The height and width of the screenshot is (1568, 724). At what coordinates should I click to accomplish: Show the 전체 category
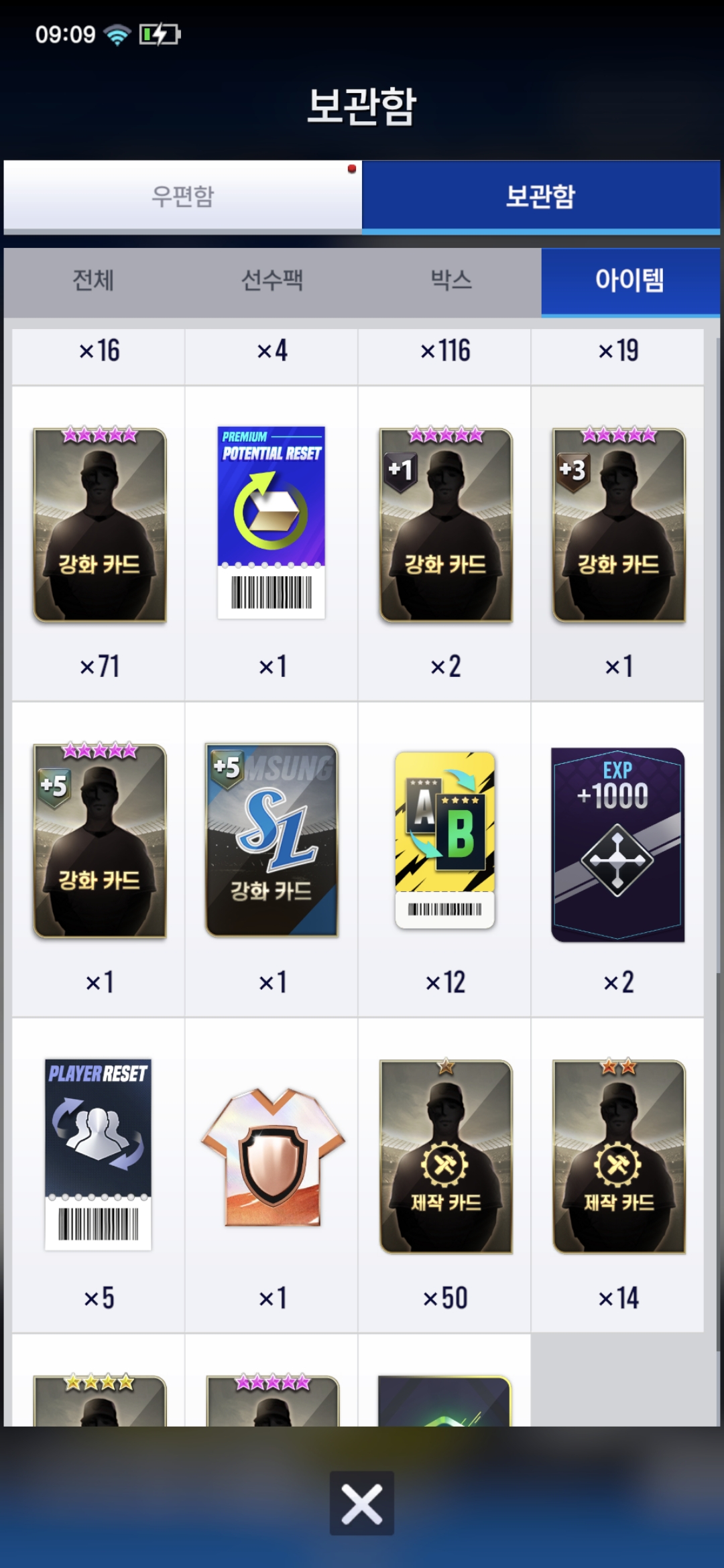(x=93, y=280)
